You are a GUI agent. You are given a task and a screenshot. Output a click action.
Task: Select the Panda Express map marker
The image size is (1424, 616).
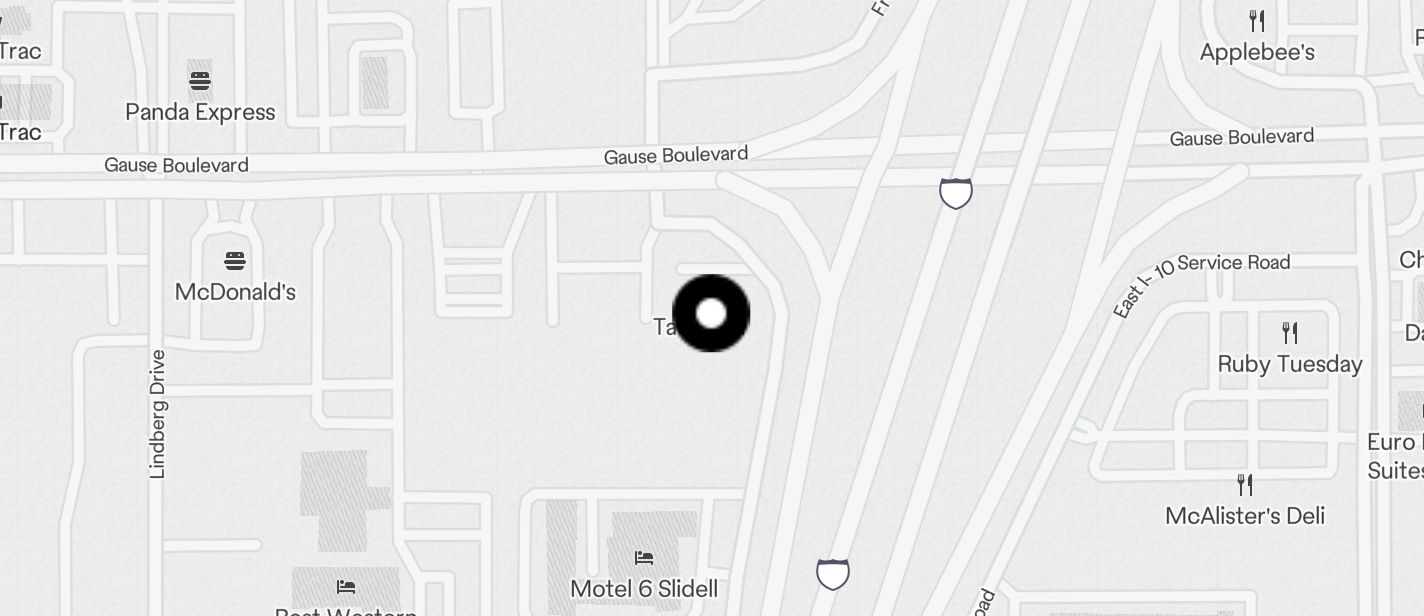pyautogui.click(x=200, y=81)
